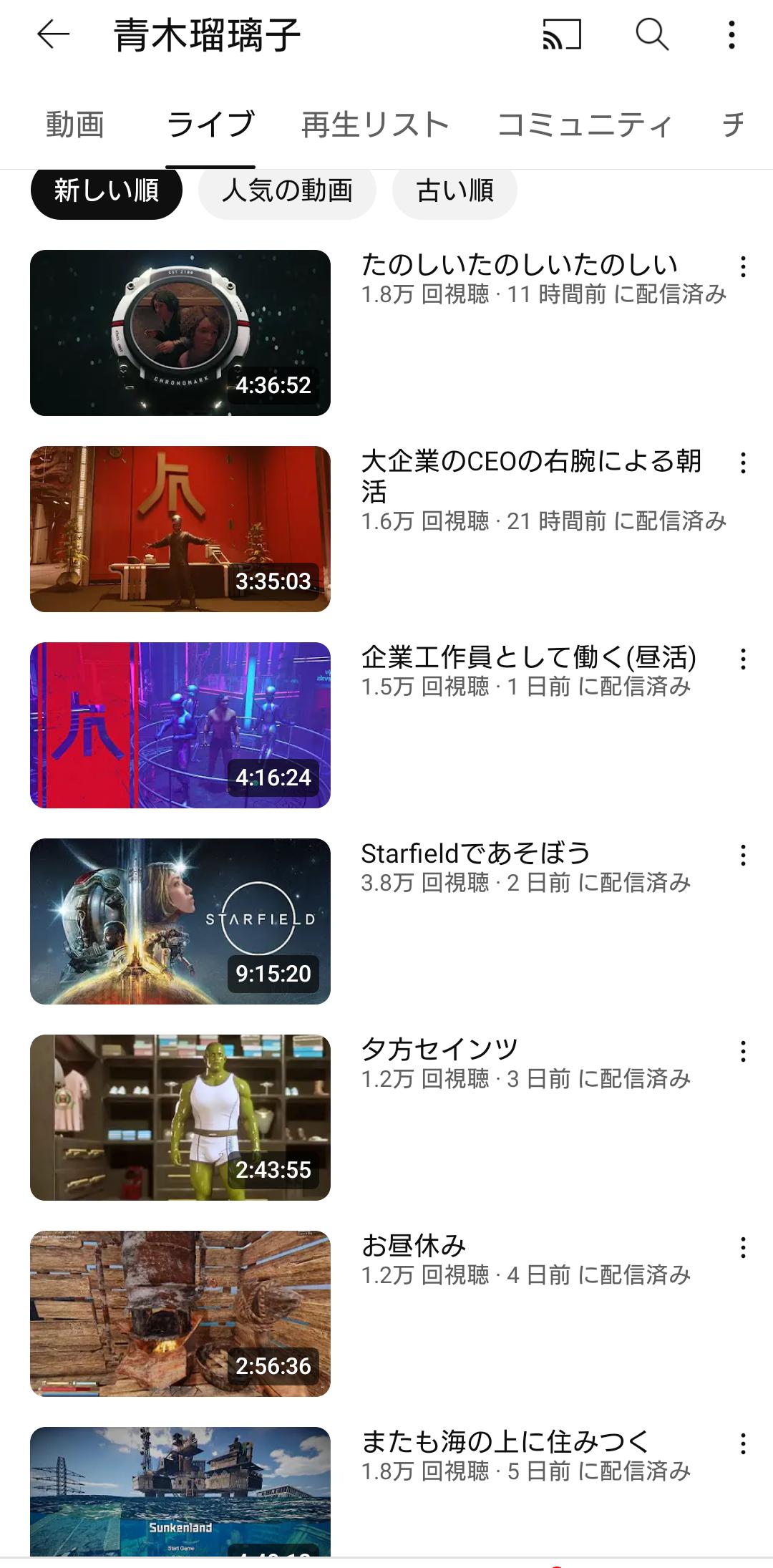Open またも海の上に住みつく video
Image resolution: width=773 pixels, height=1568 pixels.
click(x=180, y=1491)
